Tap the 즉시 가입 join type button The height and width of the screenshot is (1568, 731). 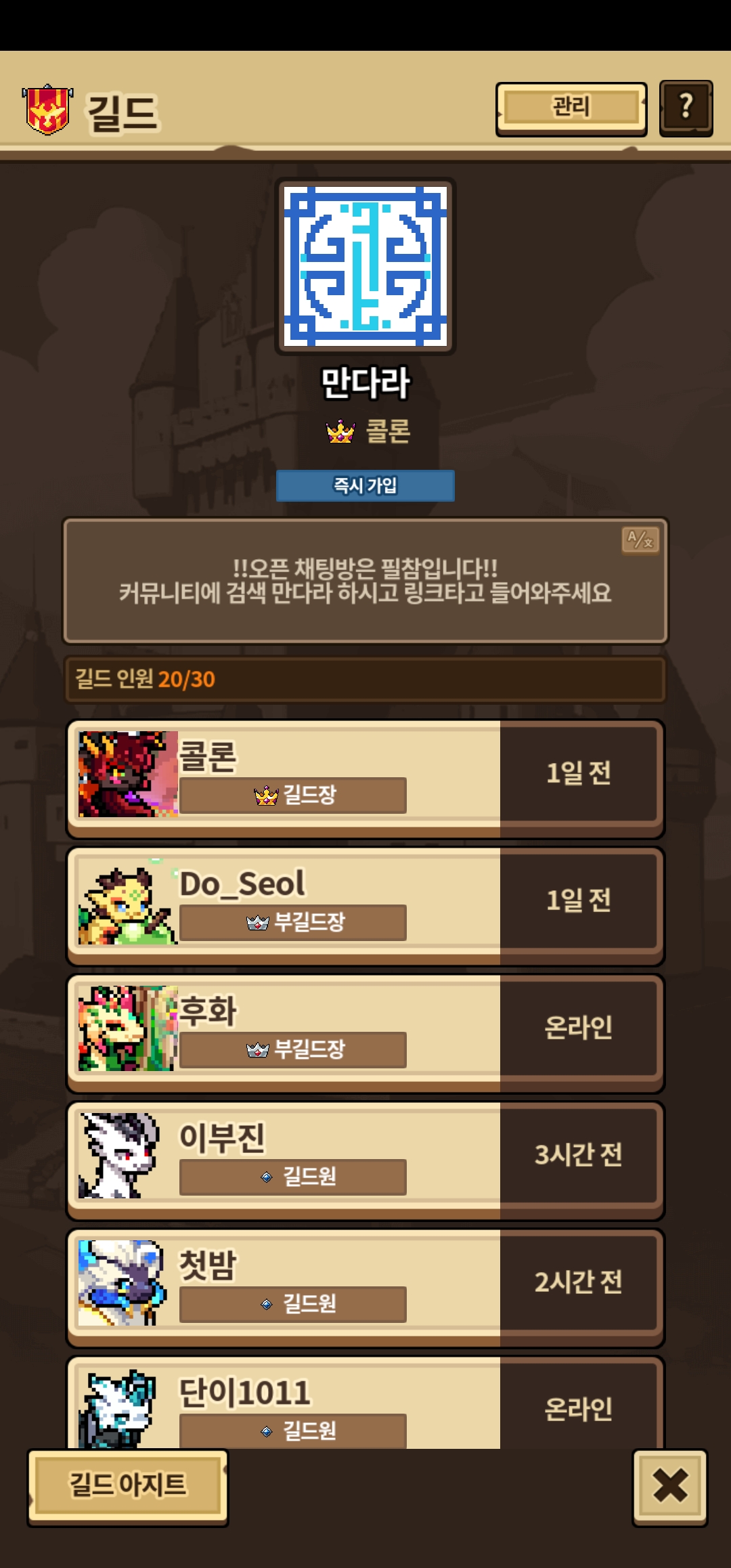click(365, 485)
